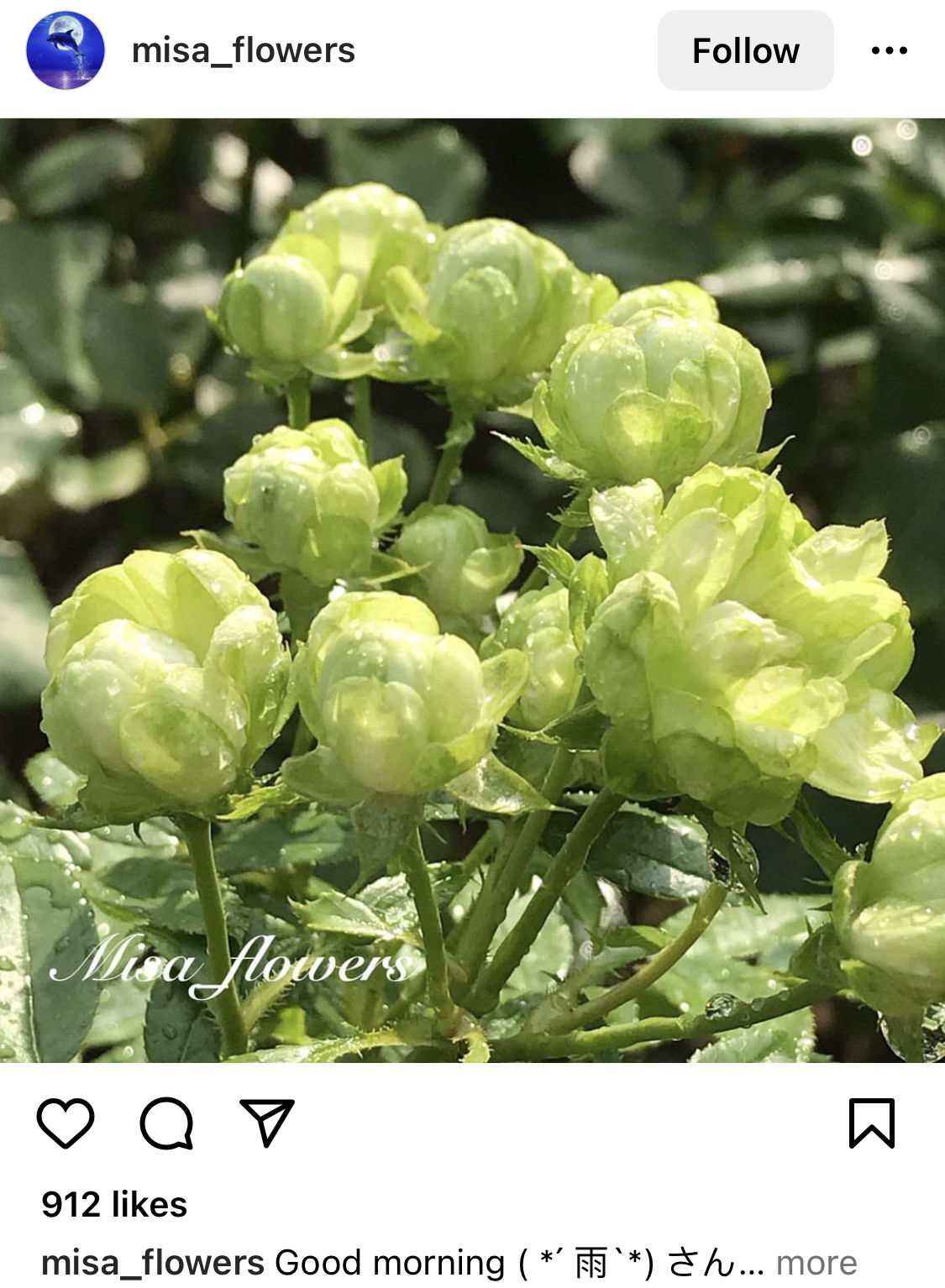Open the three-dot overflow menu
Screen dimensions: 945x1288
click(889, 50)
